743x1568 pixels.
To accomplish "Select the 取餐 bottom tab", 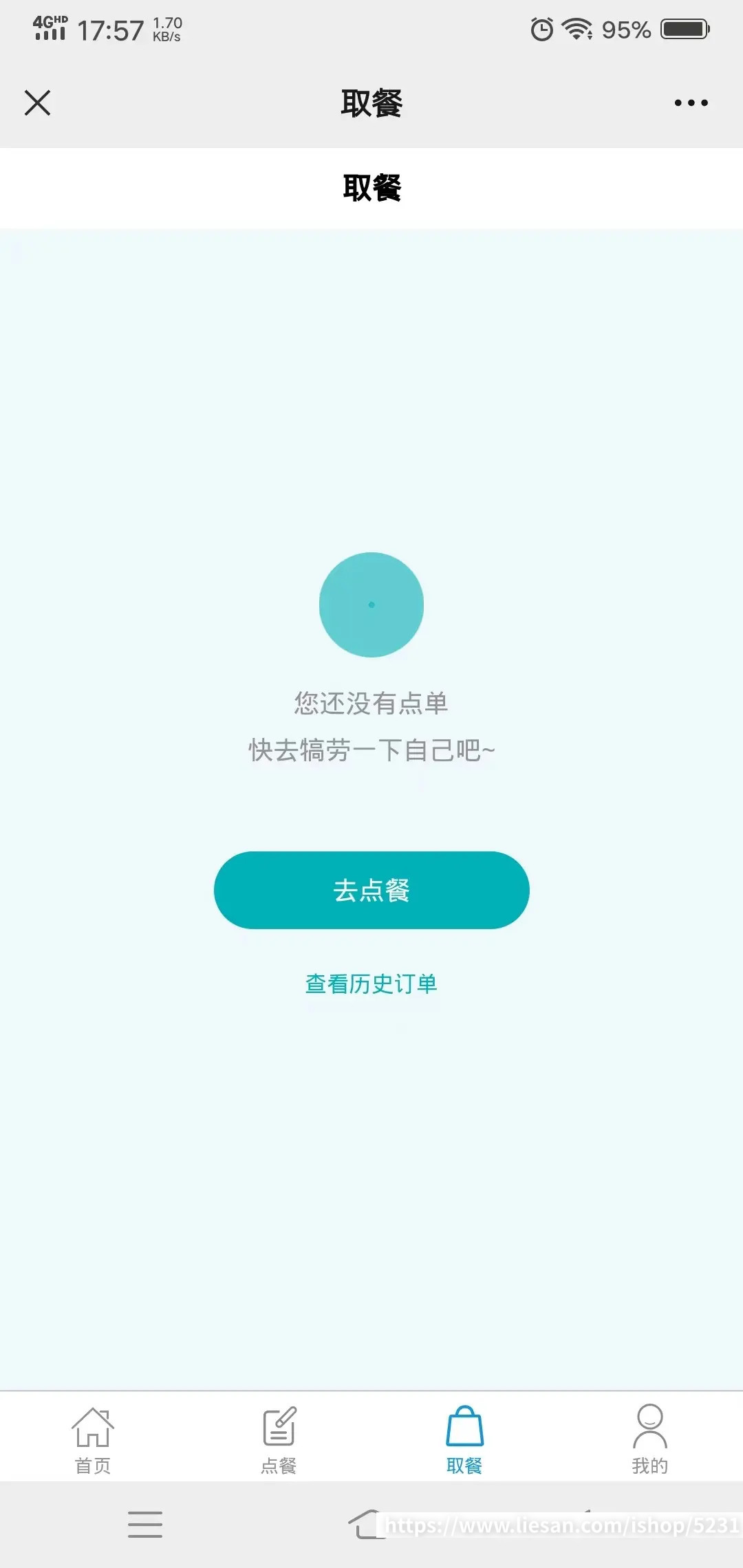I will click(464, 1439).
